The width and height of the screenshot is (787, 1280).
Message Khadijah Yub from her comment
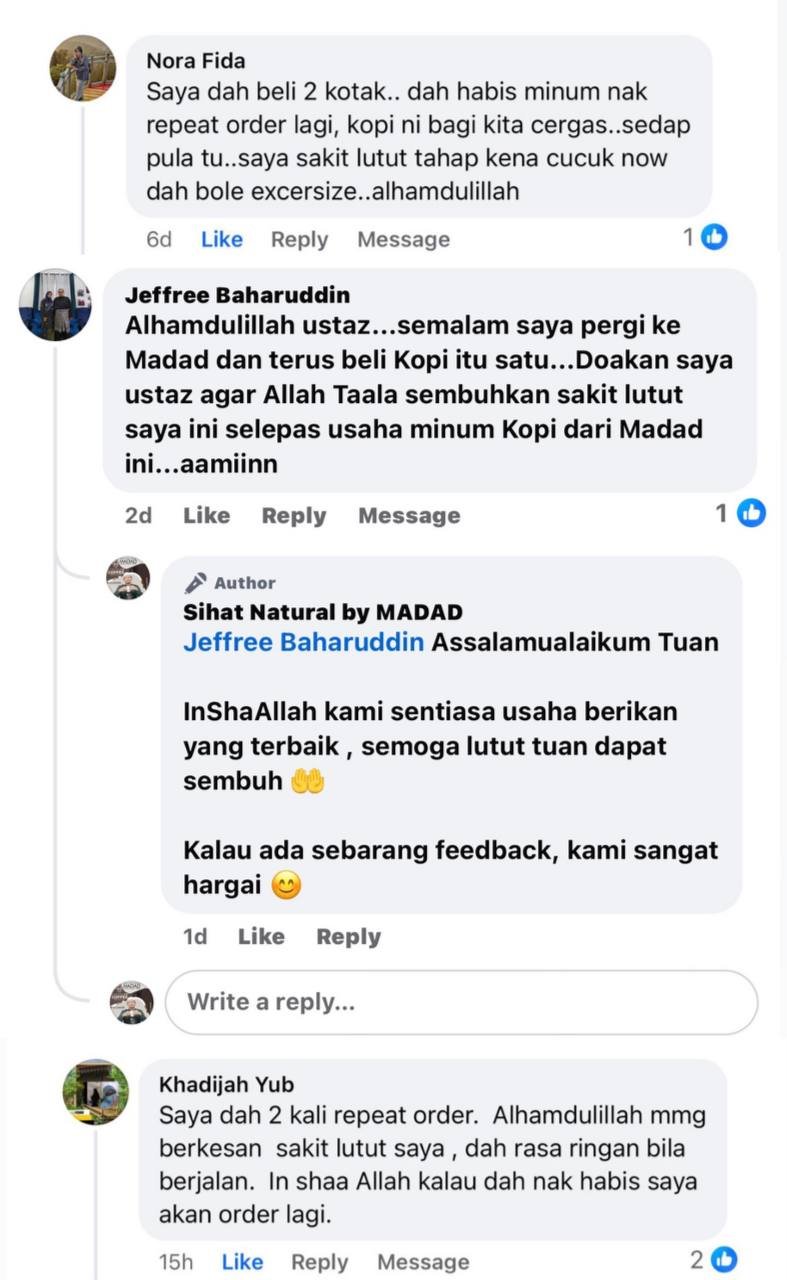422,1262
